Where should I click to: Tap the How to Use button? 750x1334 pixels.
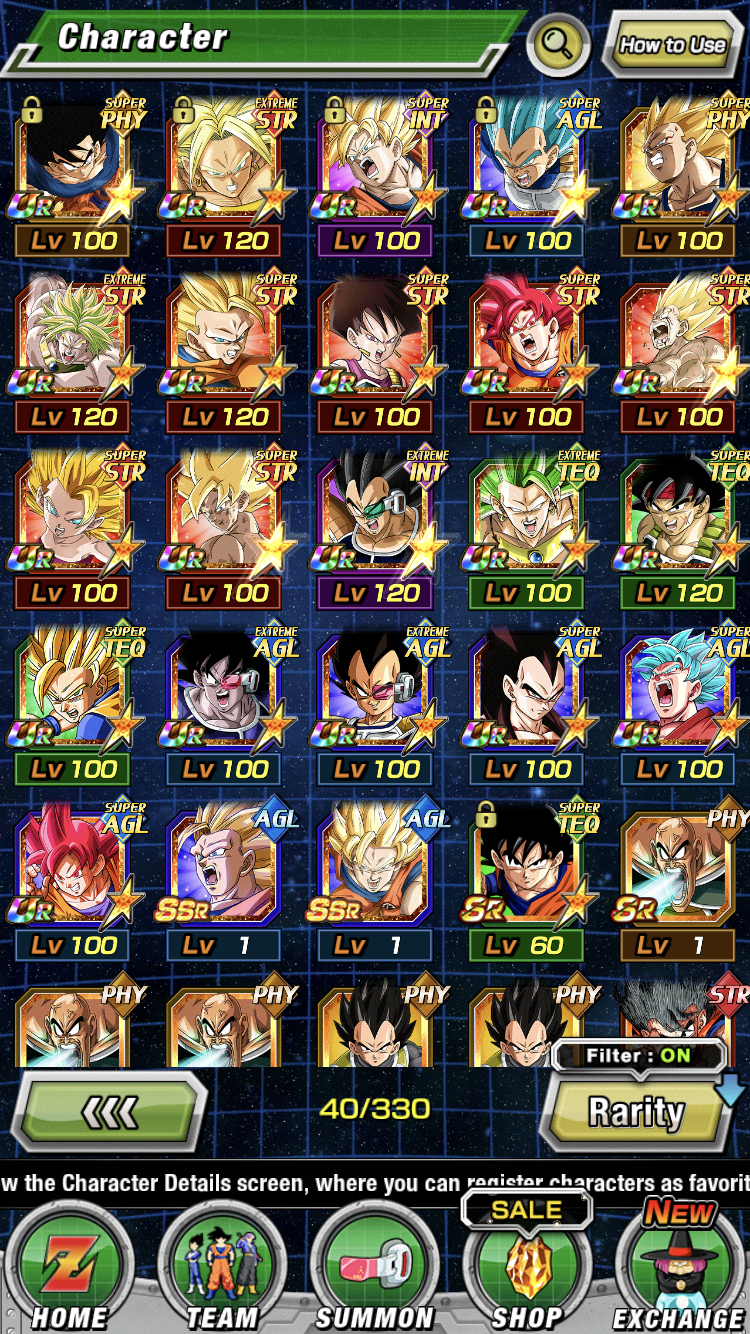(x=672, y=44)
